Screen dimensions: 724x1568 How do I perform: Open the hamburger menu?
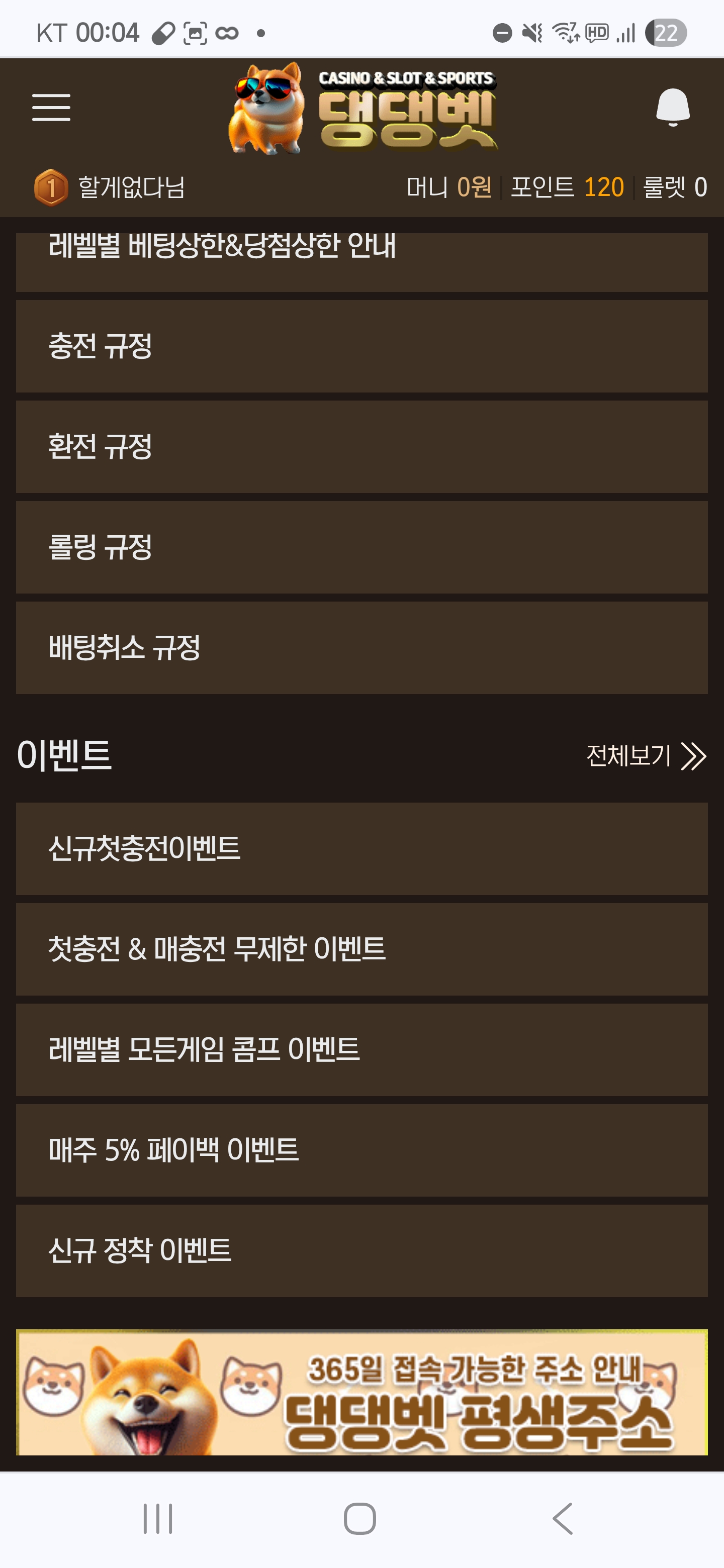(x=51, y=108)
